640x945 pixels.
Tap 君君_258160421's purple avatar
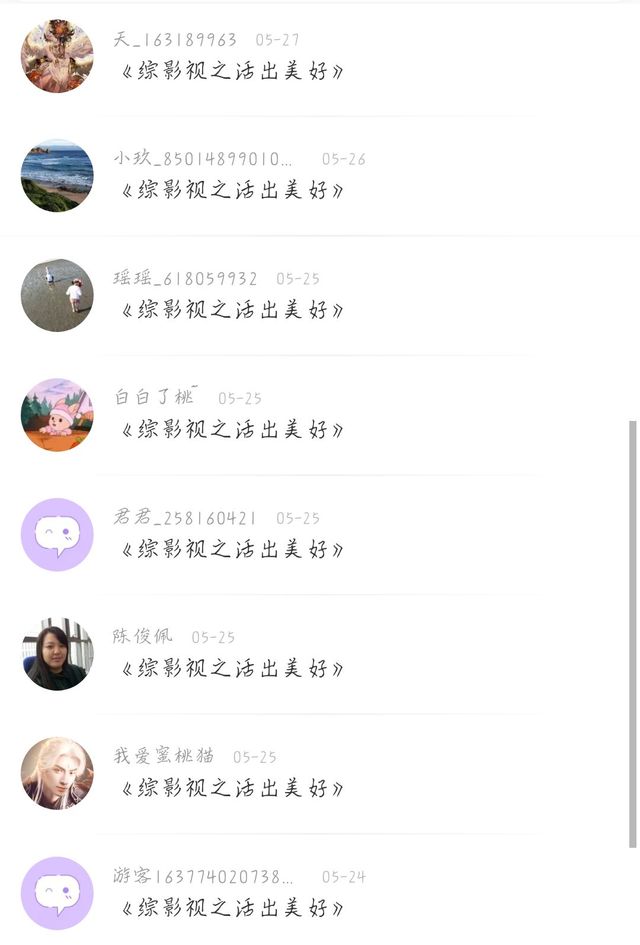click(x=57, y=534)
